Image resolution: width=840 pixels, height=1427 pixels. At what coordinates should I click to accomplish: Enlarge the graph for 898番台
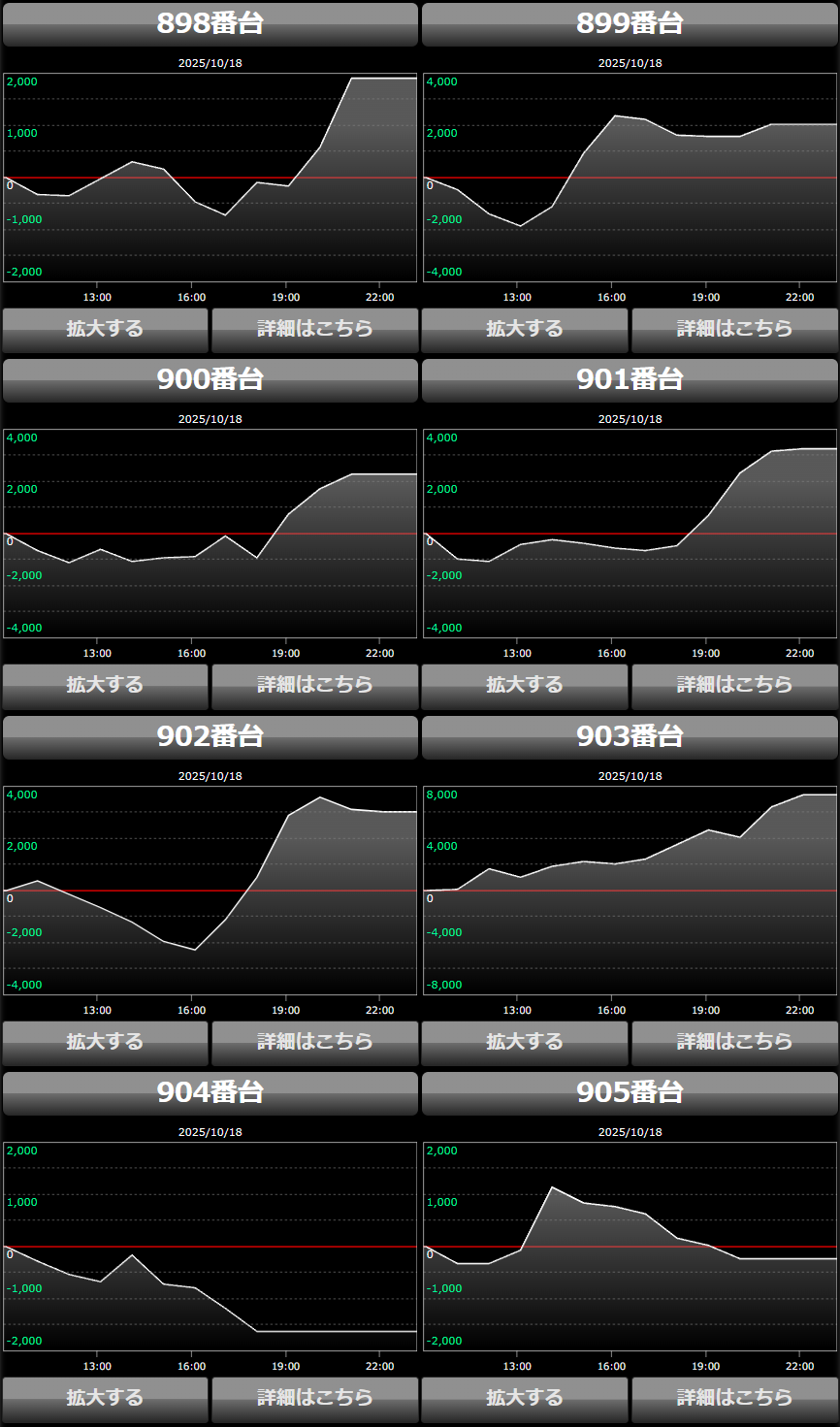point(105,330)
